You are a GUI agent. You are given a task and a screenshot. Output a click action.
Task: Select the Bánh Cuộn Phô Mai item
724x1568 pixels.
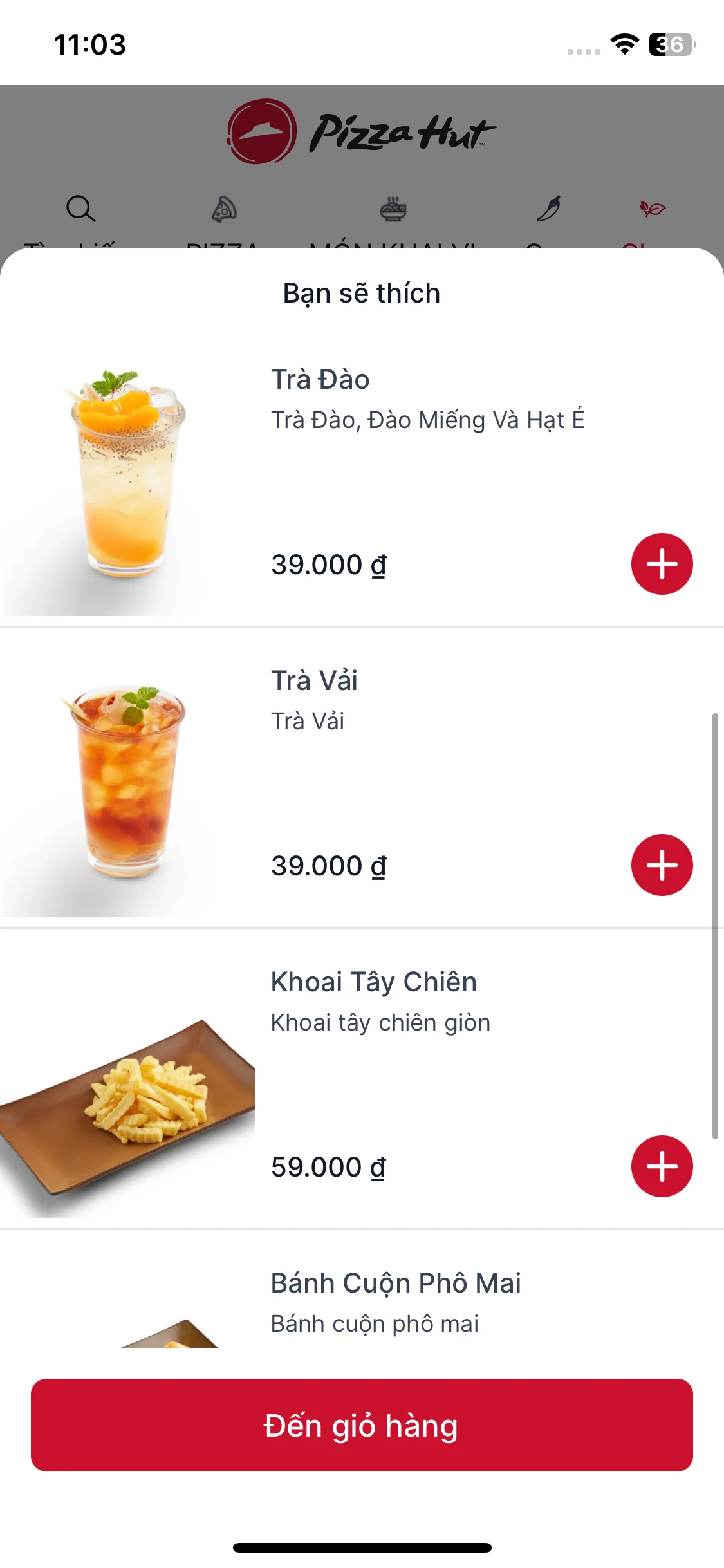[395, 1283]
